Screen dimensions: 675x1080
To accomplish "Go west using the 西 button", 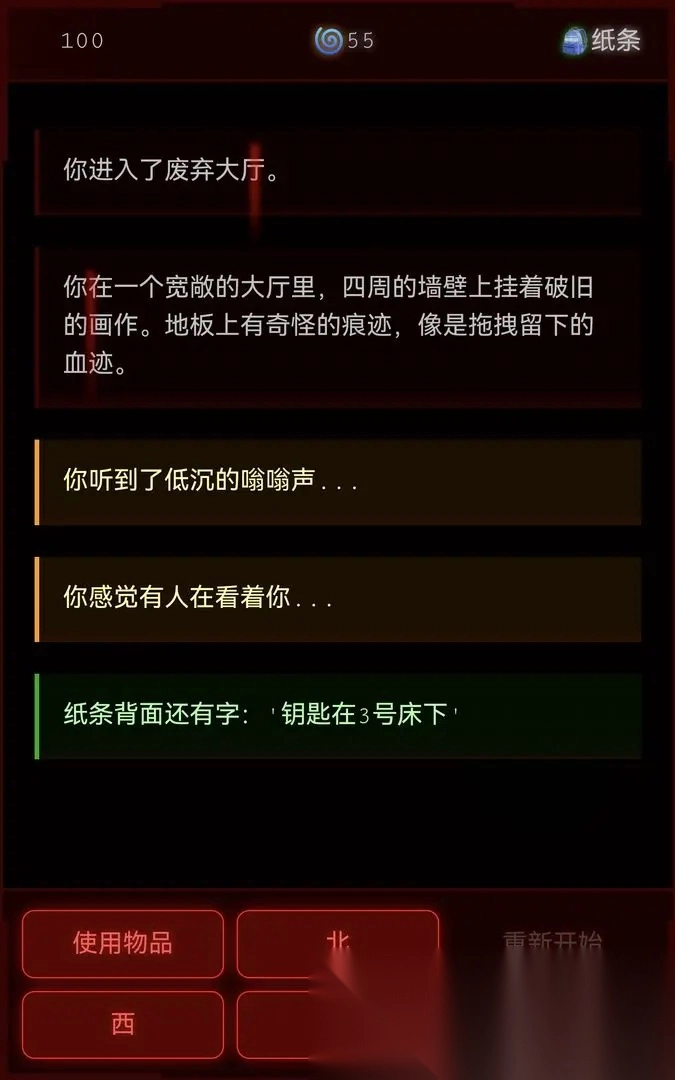I will point(123,1024).
